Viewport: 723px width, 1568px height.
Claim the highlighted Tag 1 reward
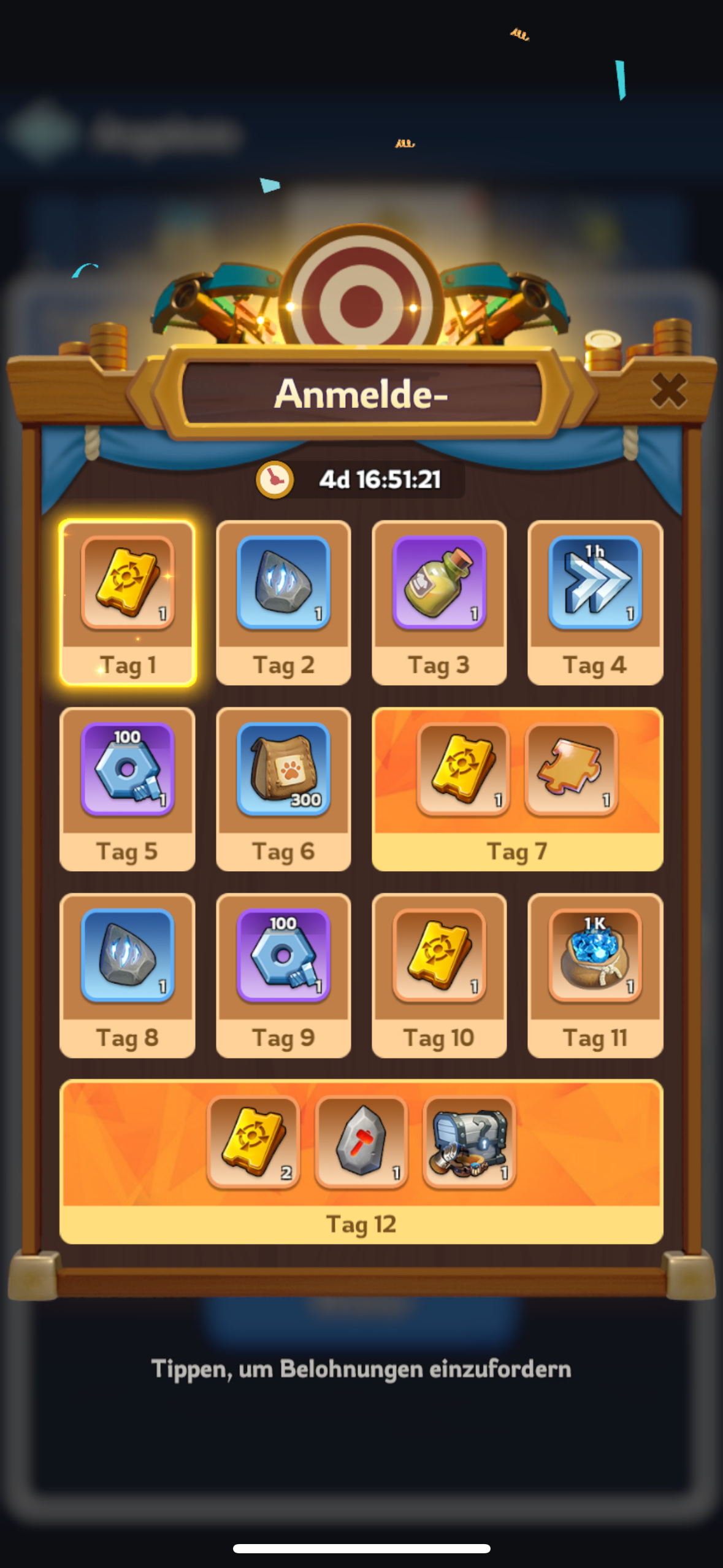128,602
